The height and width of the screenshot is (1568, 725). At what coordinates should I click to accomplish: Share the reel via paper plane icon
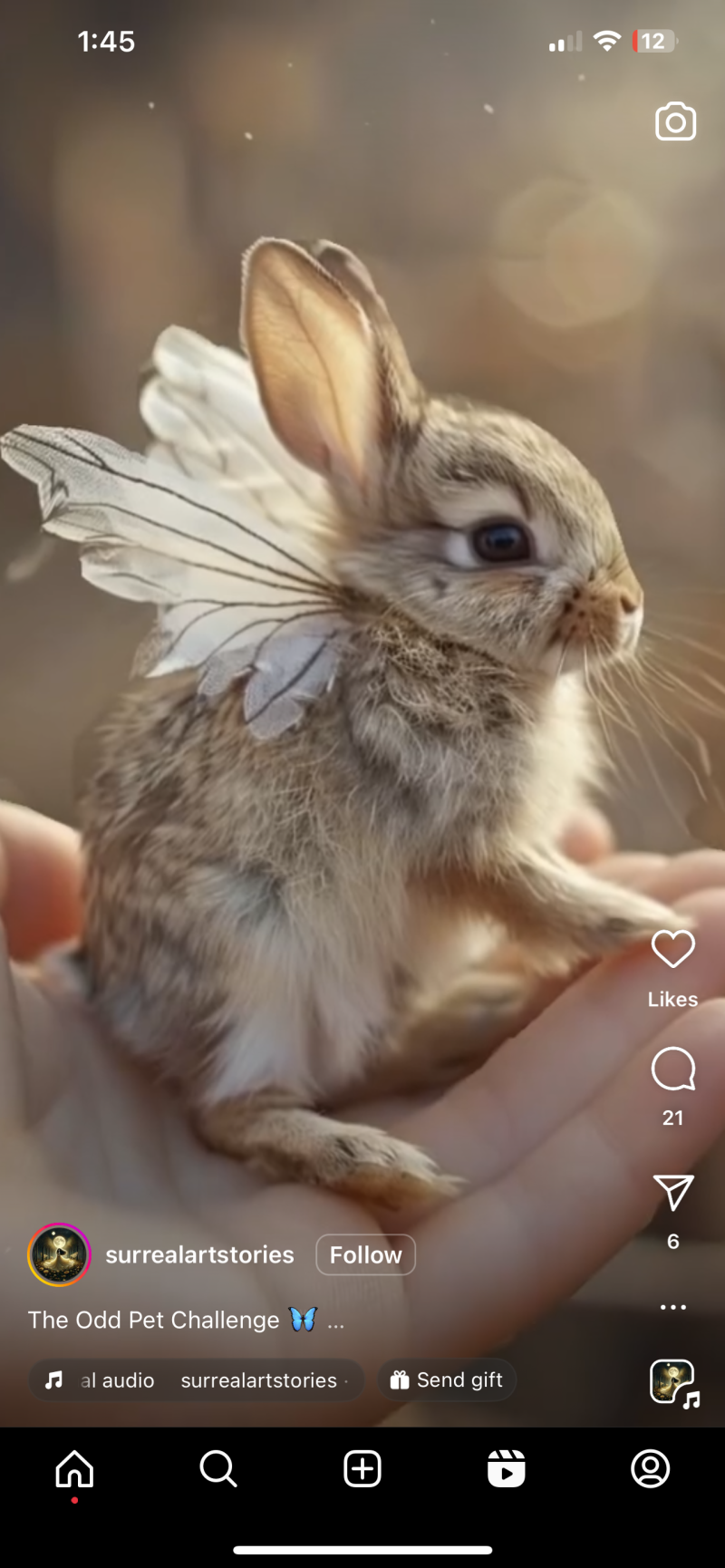click(x=672, y=1193)
